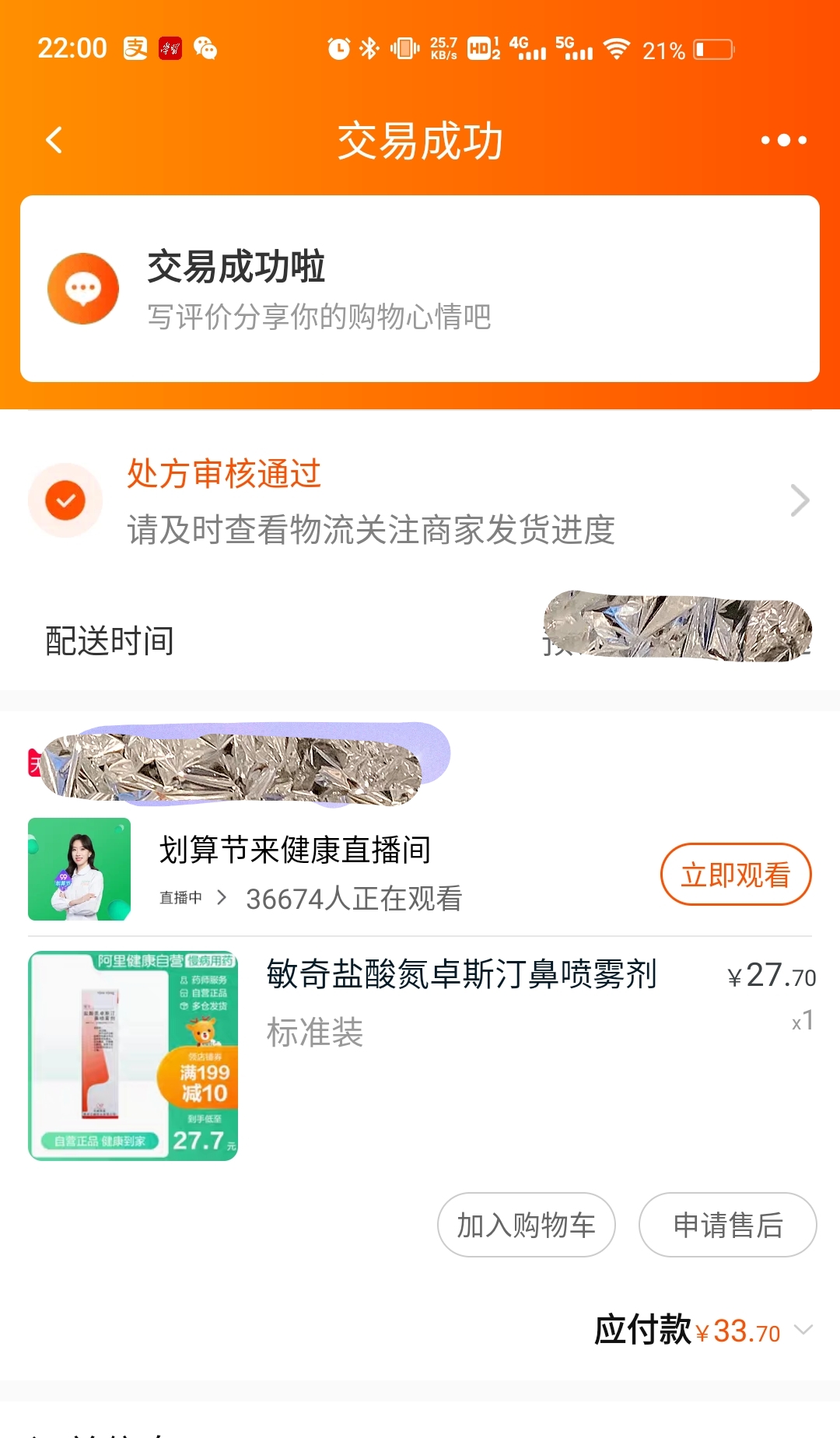Image resolution: width=840 pixels, height=1438 pixels.
Task: Tap the back arrow to leave order page
Action: click(x=53, y=140)
